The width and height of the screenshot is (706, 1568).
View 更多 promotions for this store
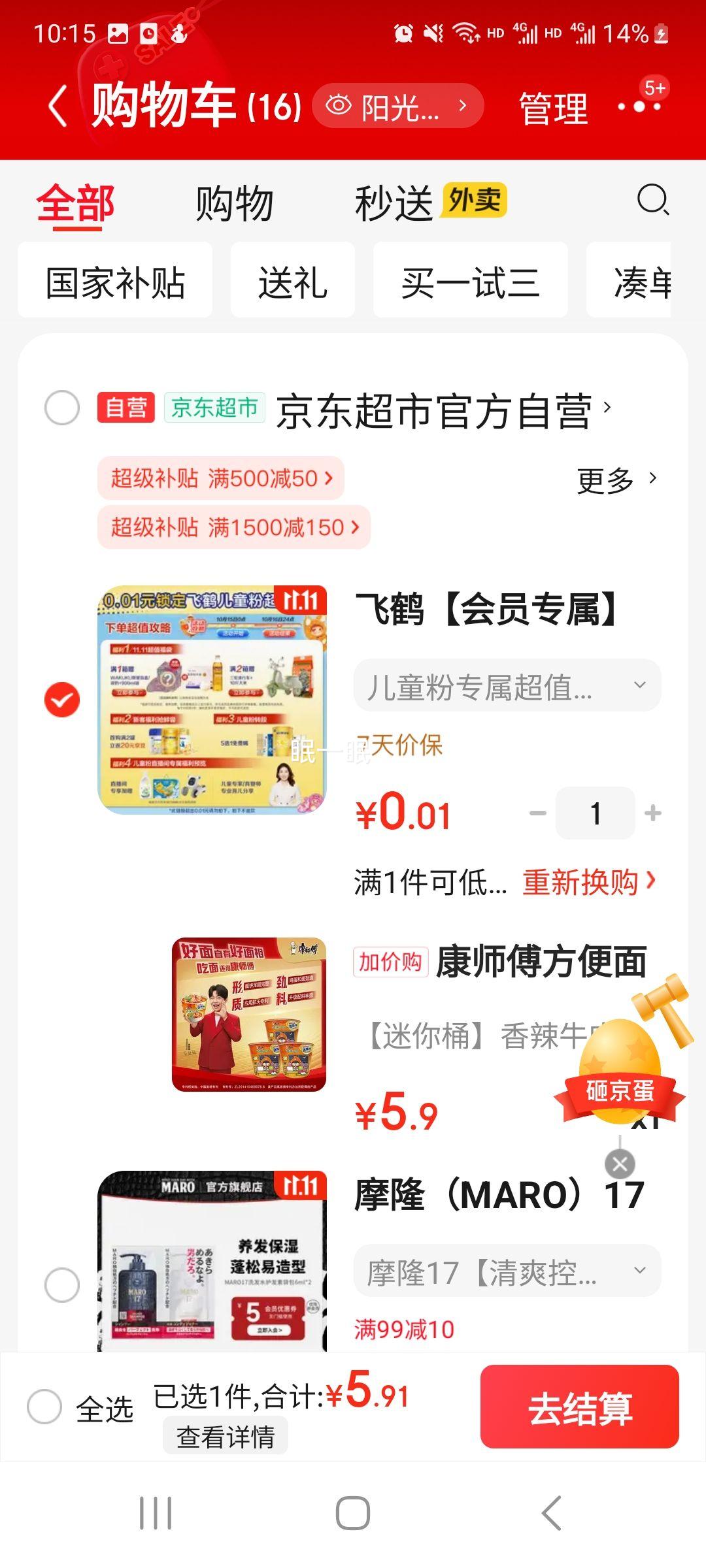point(616,480)
